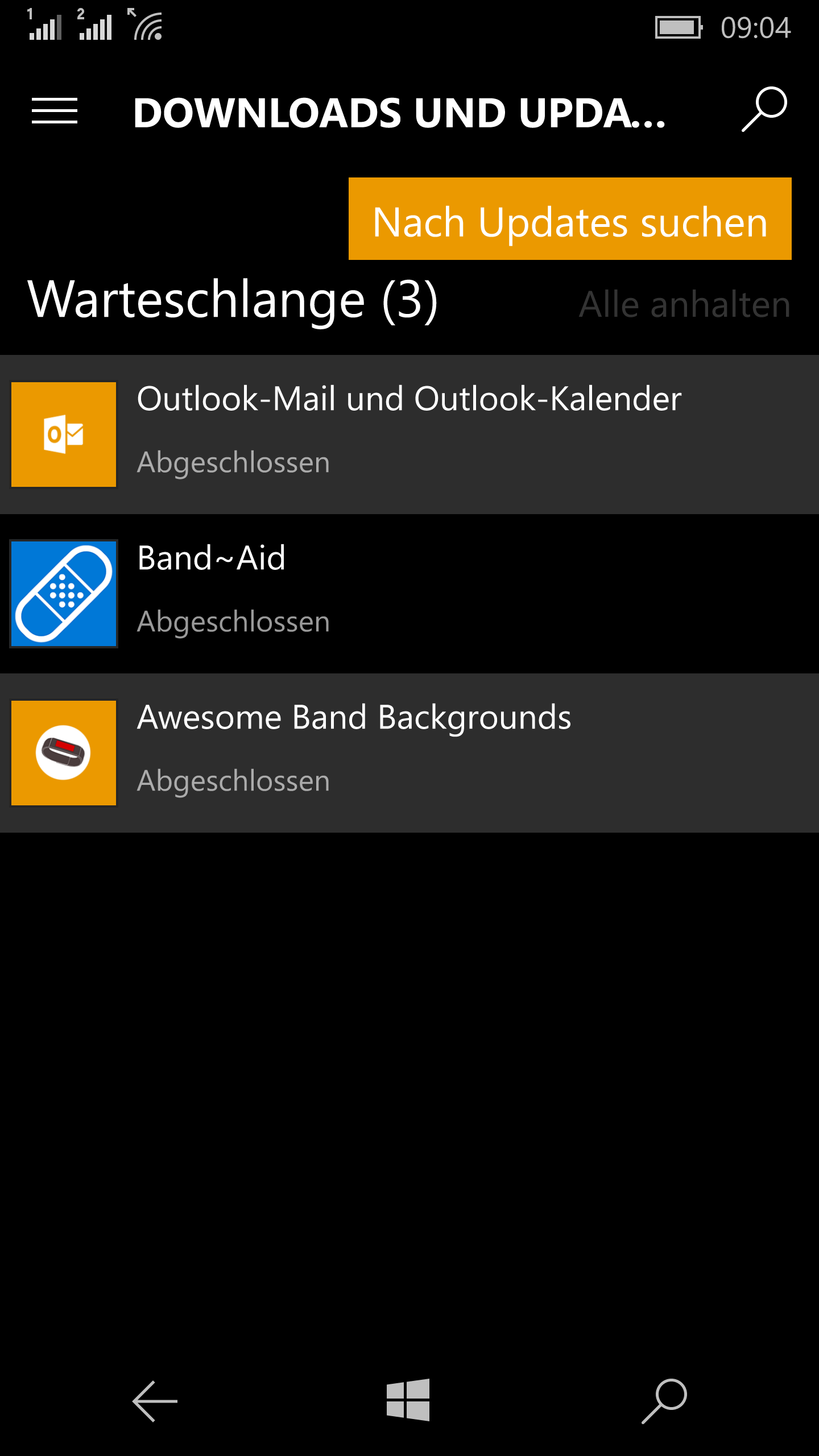
Task: Tap the search icon in the header
Action: 764,109
